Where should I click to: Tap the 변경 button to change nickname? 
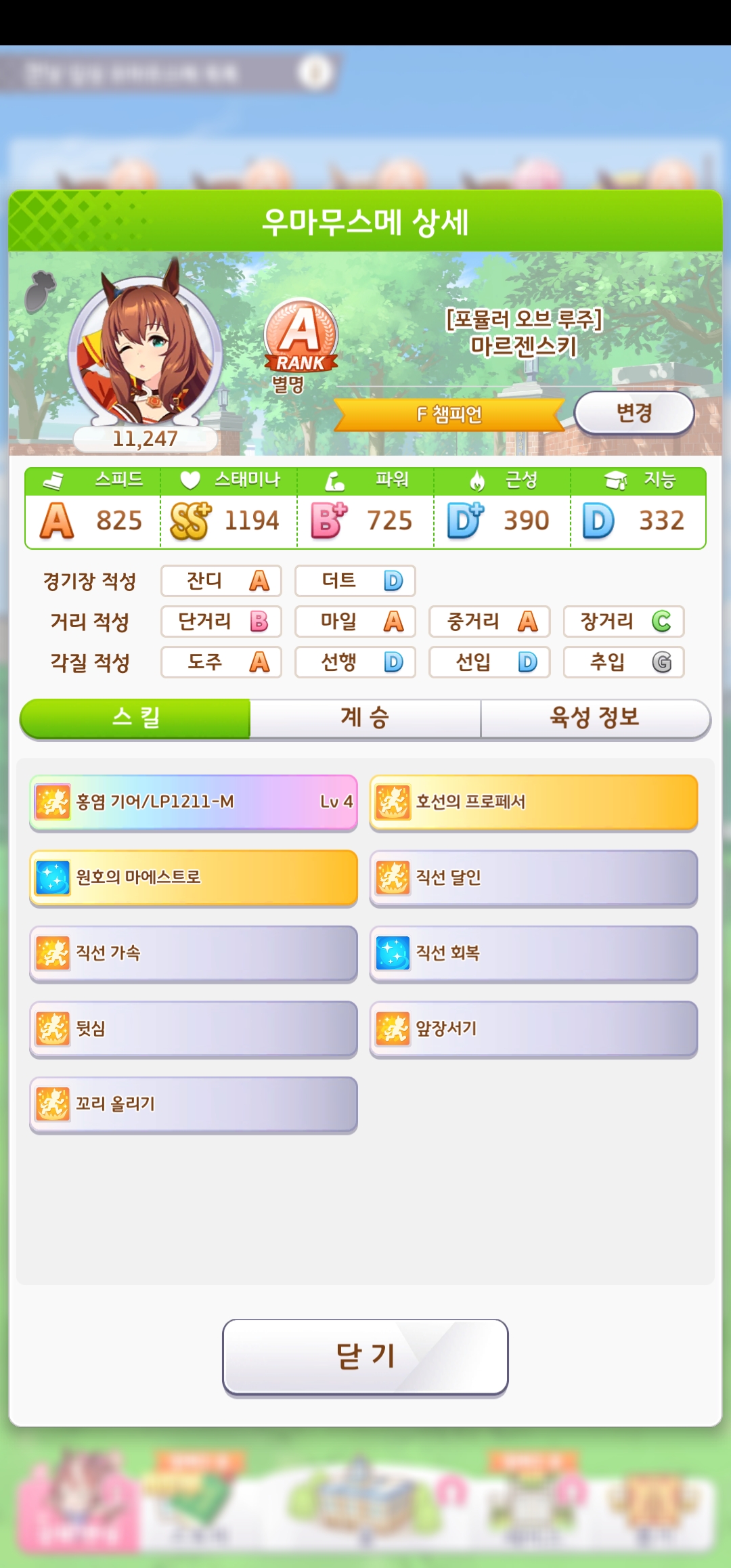(x=634, y=413)
